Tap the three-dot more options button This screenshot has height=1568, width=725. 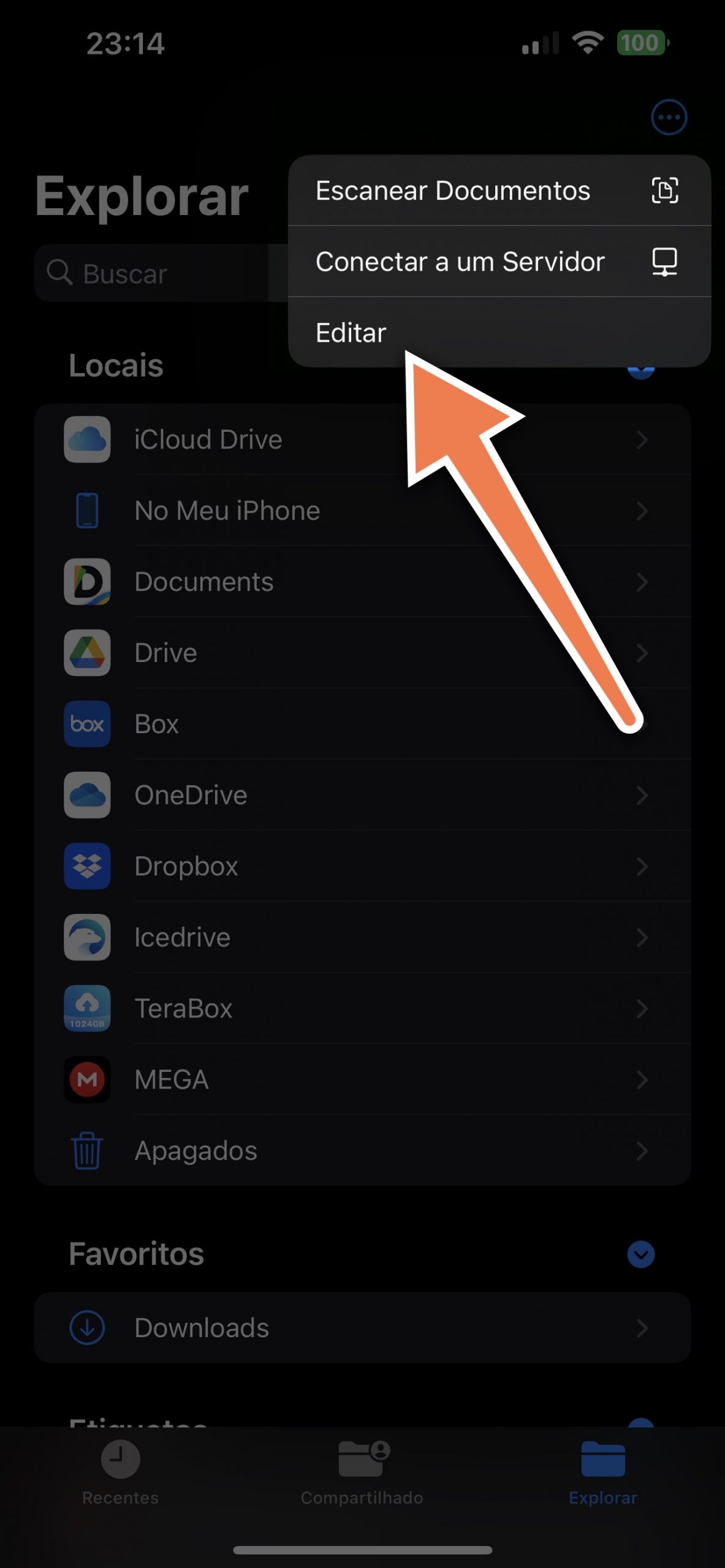point(669,117)
